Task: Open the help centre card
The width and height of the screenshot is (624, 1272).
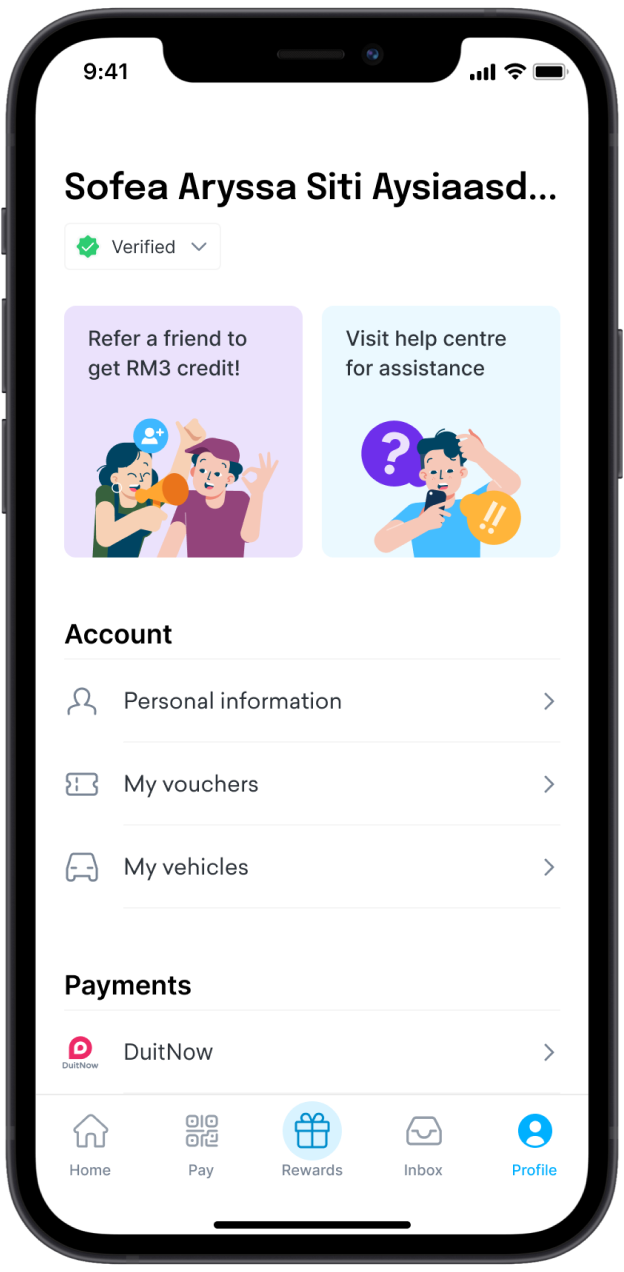Action: 440,431
